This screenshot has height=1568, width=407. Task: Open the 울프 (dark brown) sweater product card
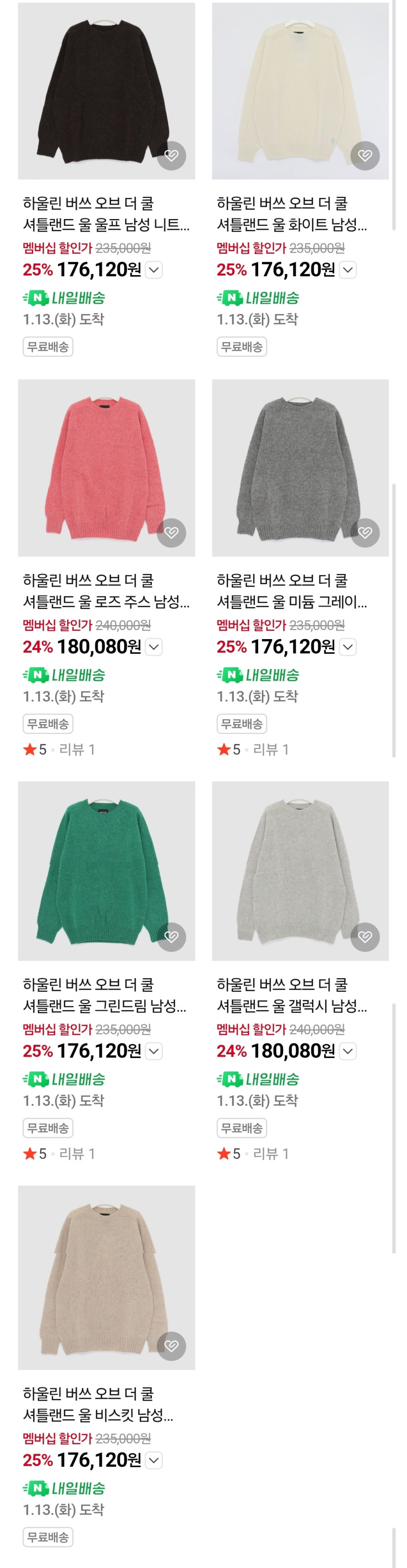(x=107, y=91)
